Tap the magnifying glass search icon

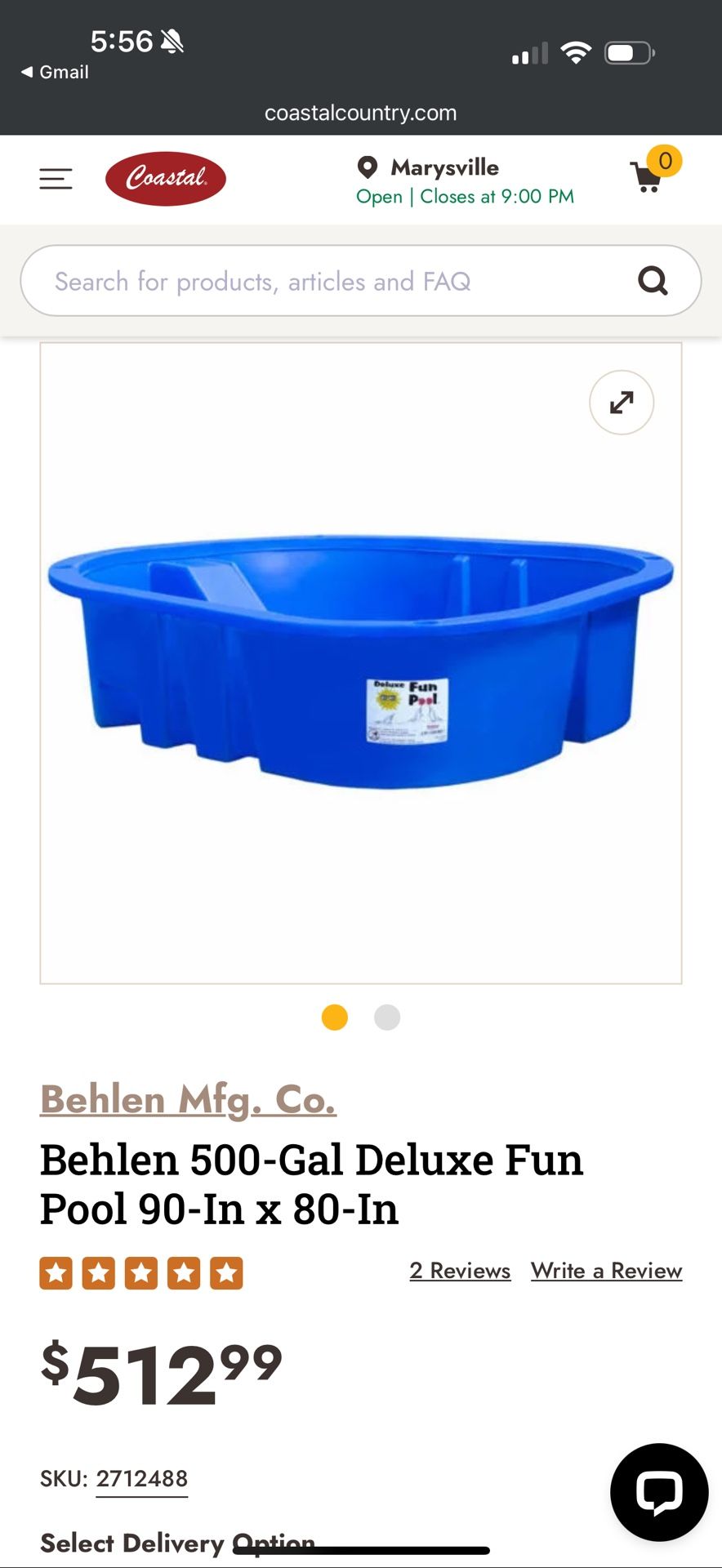click(653, 281)
